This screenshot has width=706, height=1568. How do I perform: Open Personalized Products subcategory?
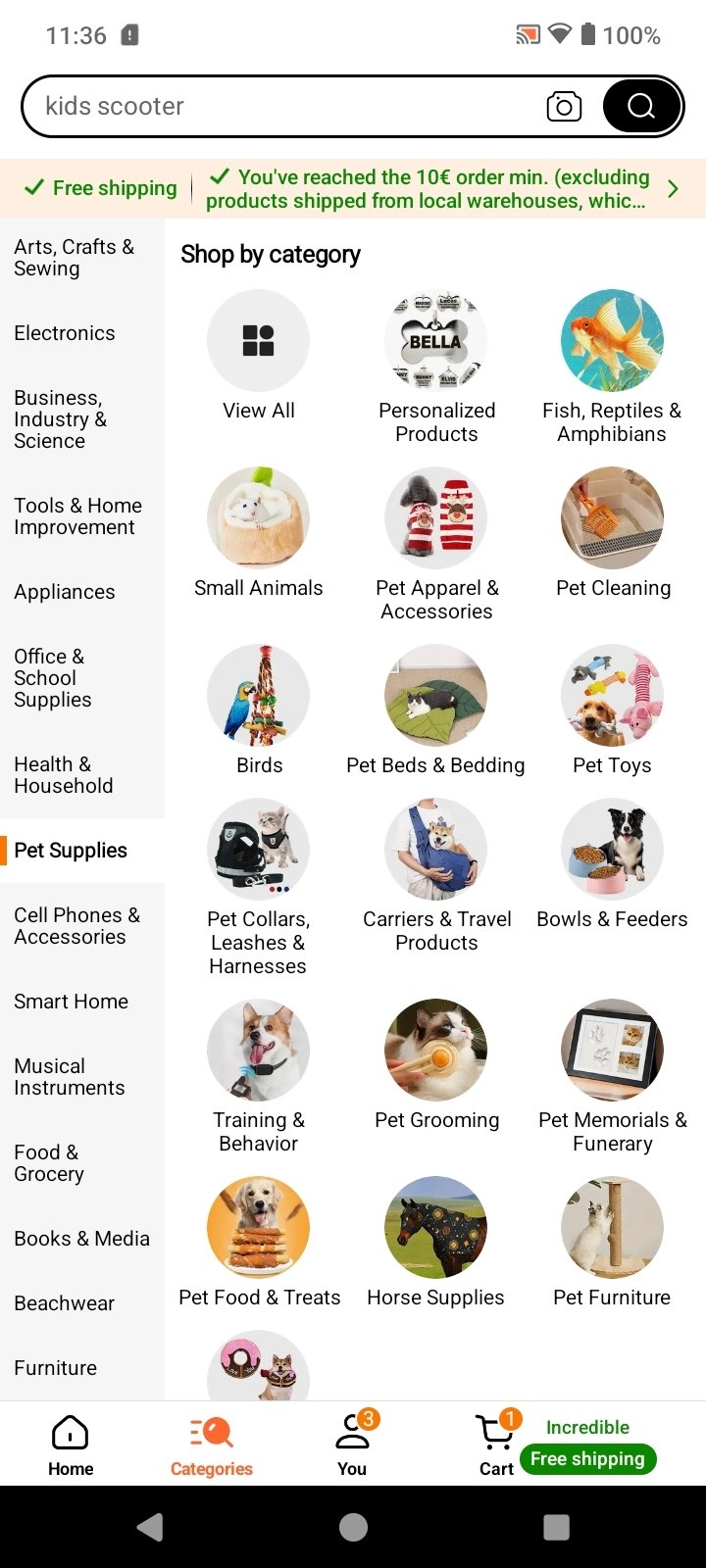(436, 367)
